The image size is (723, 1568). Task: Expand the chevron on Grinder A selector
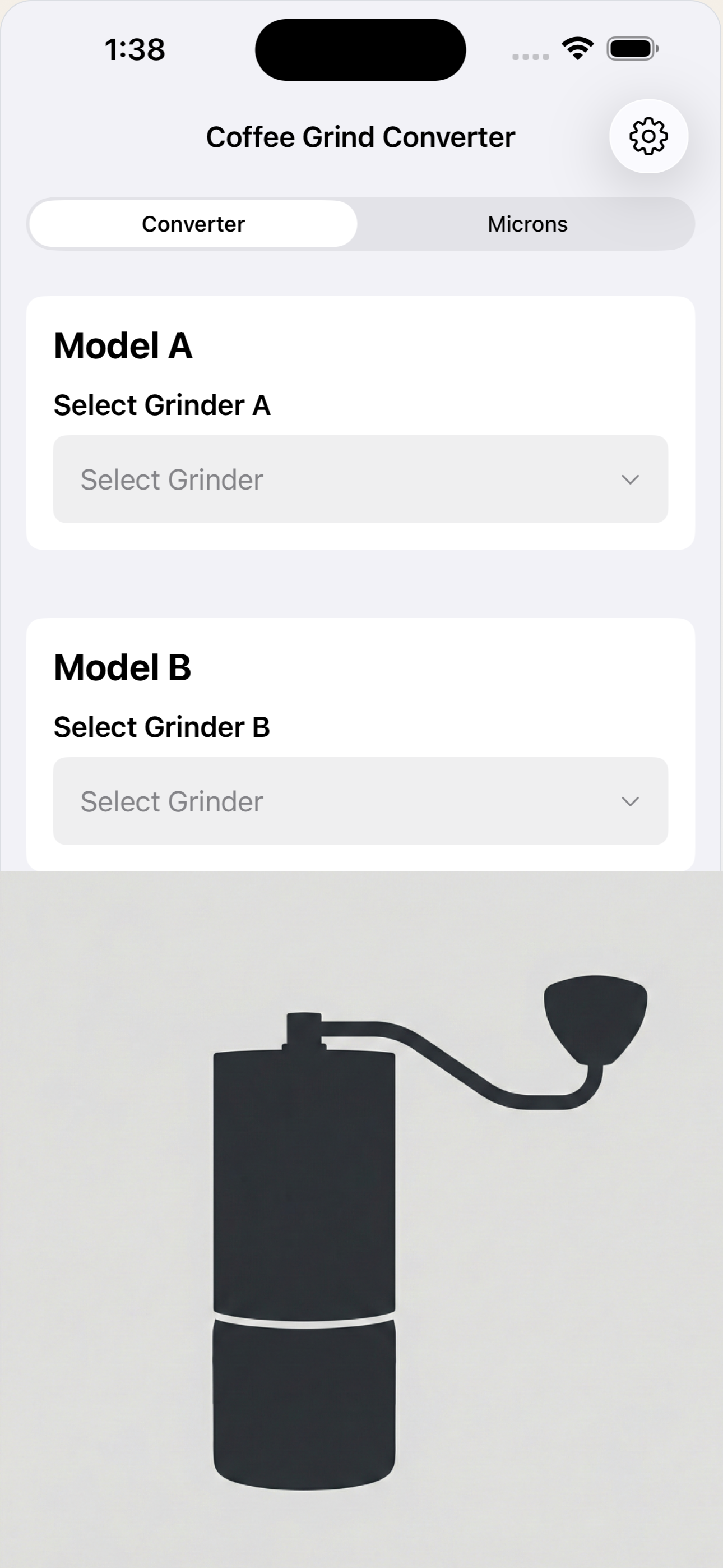click(x=631, y=479)
